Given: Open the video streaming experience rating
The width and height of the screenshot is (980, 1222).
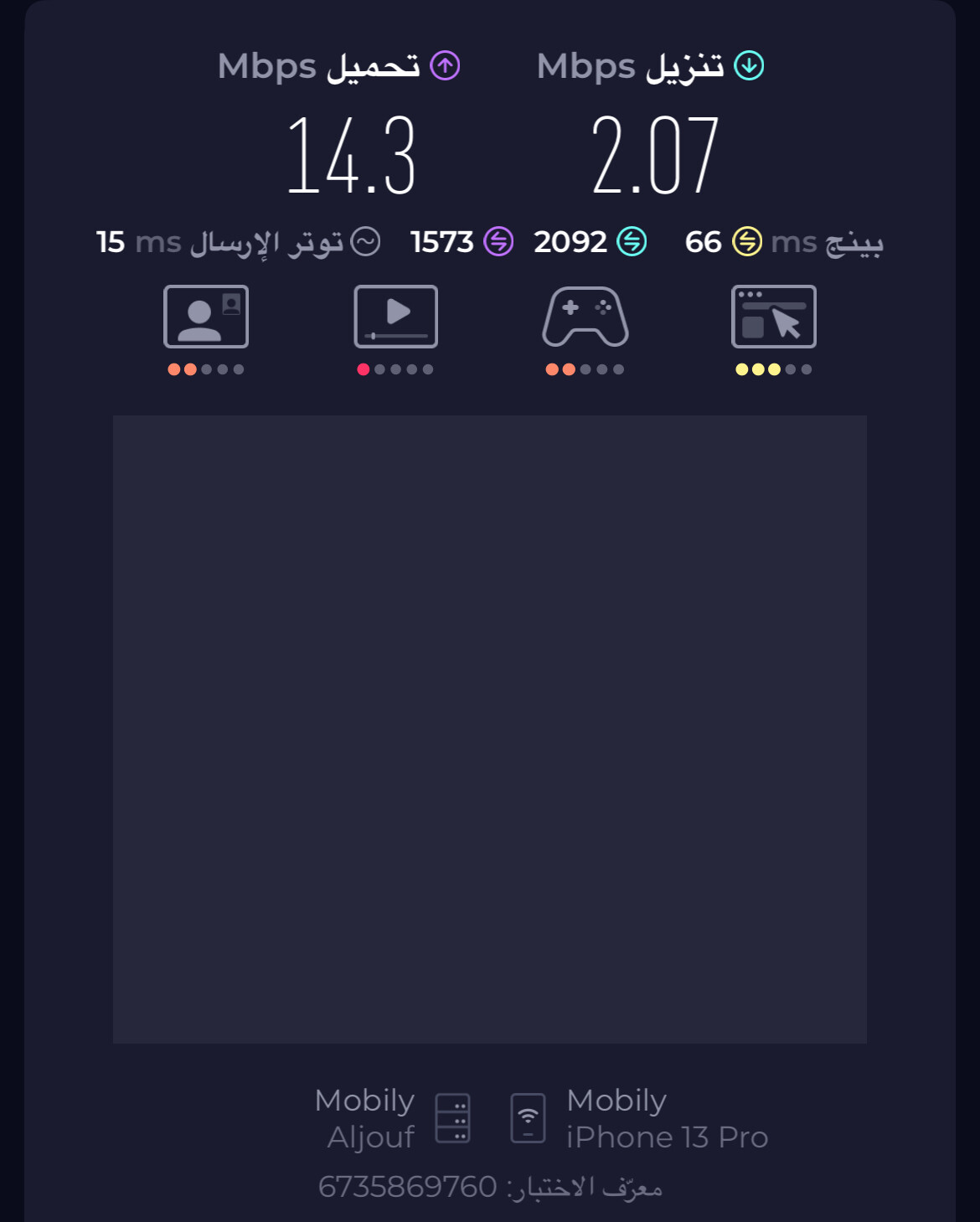Looking at the screenshot, I should point(395,318).
